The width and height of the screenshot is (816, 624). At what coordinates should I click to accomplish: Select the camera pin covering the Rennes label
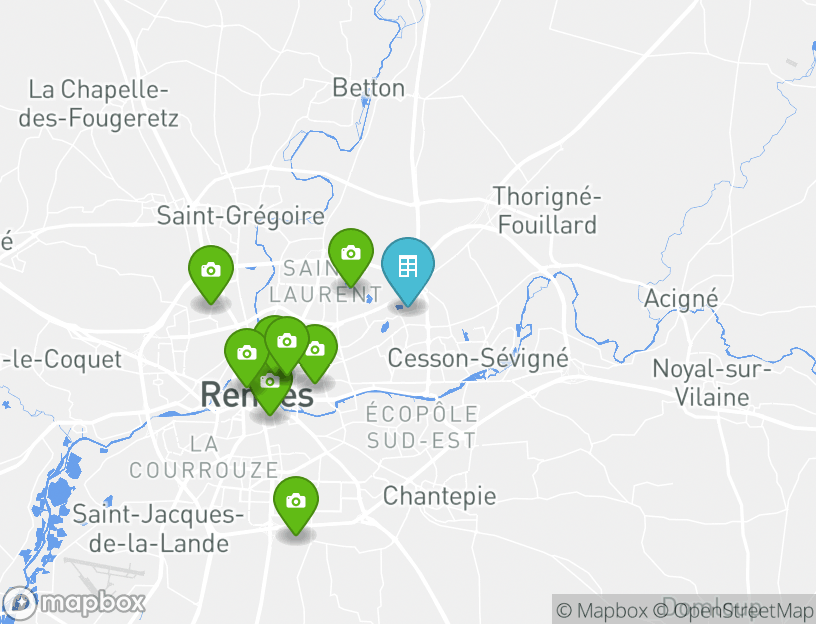click(269, 383)
